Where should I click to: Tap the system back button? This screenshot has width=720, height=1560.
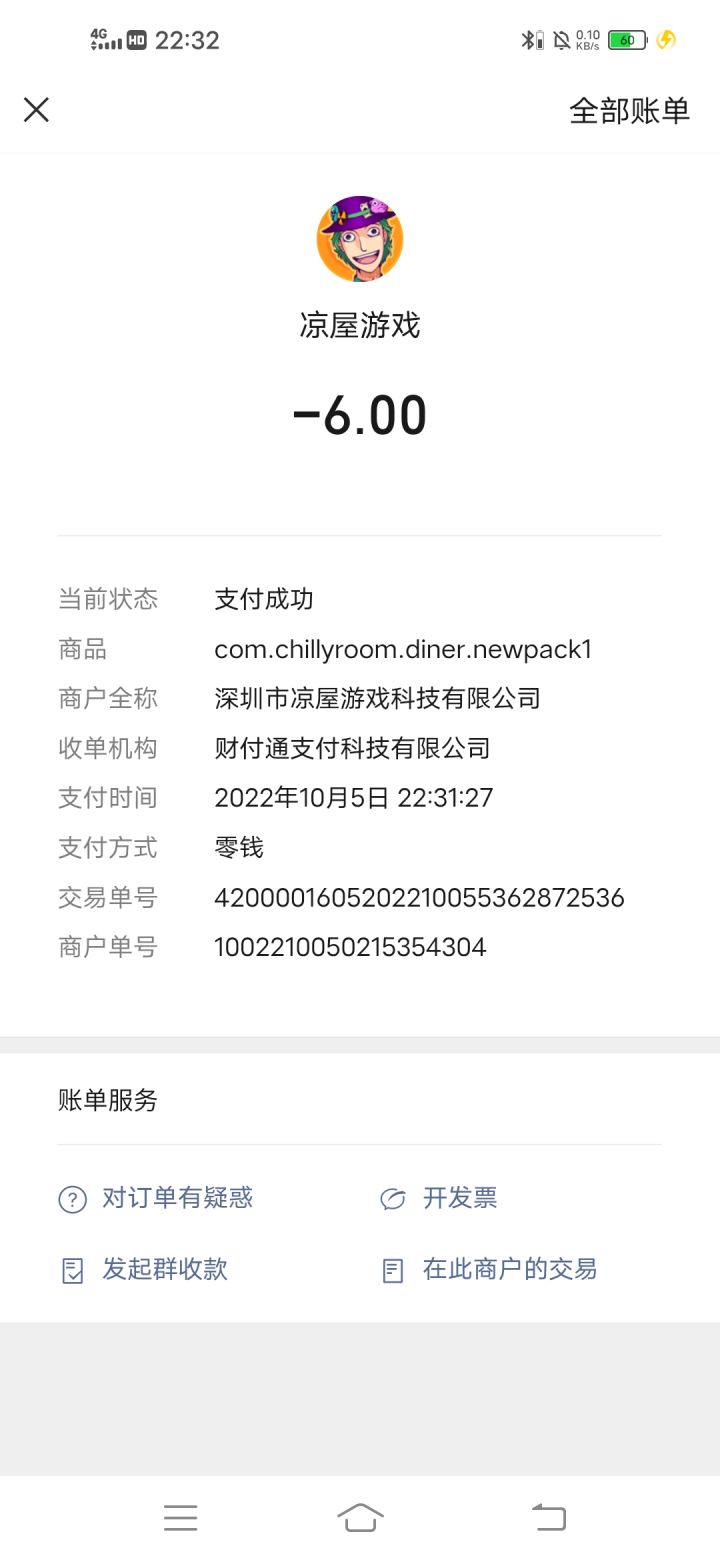548,1517
